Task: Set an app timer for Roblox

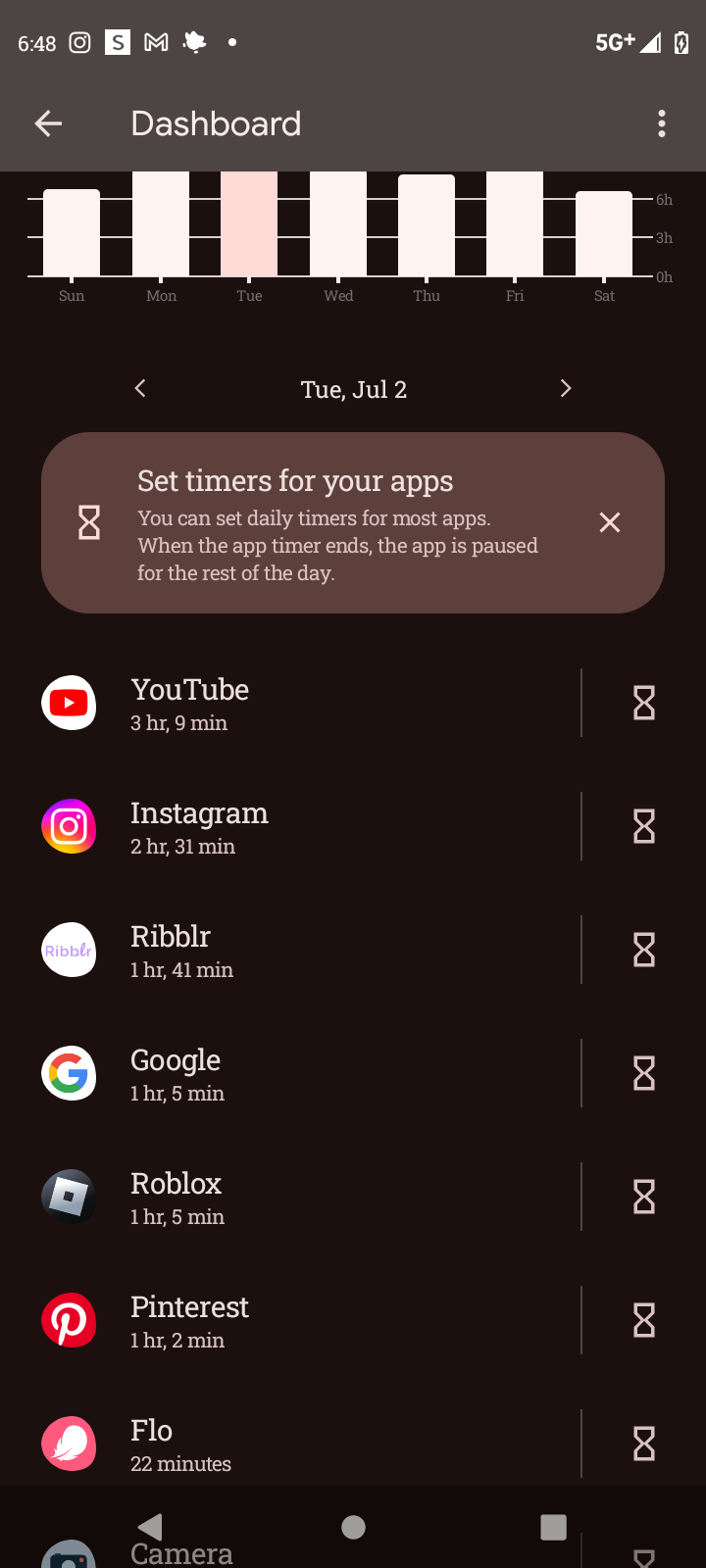Action: pyautogui.click(x=644, y=1198)
